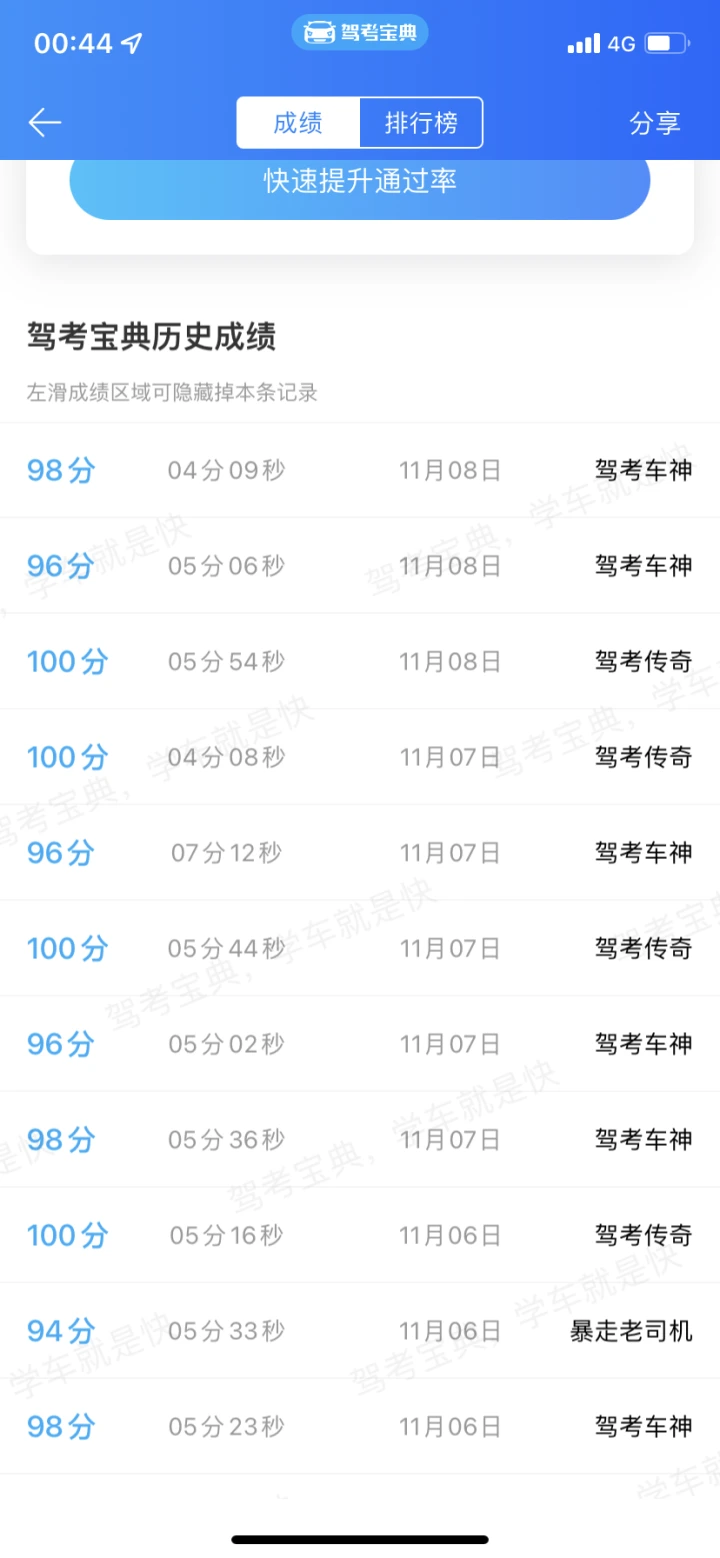Viewport: 720px width, 1558px height.
Task: Switch to the 排行榜 tab
Action: coord(421,123)
